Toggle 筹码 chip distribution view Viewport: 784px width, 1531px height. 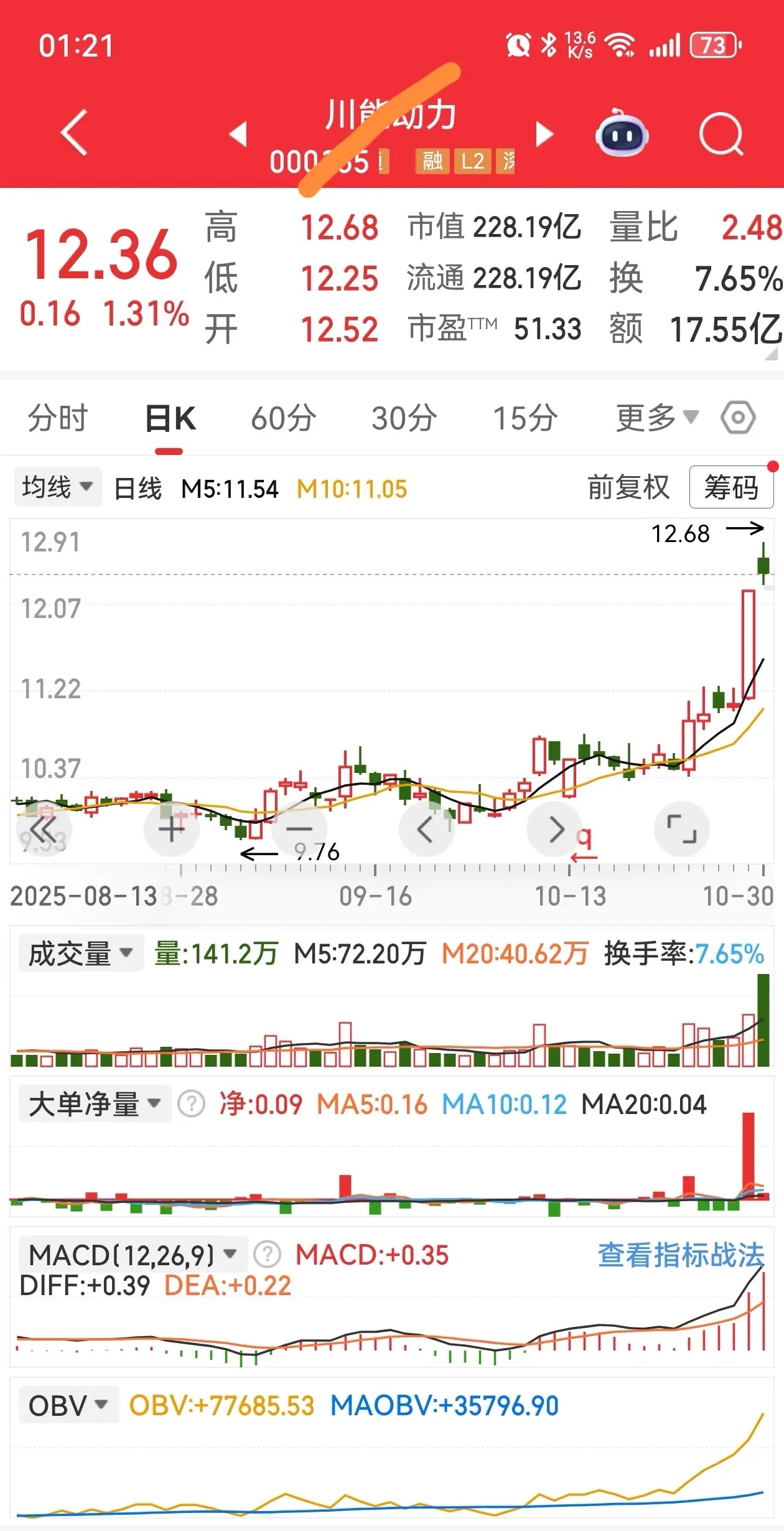[732, 487]
